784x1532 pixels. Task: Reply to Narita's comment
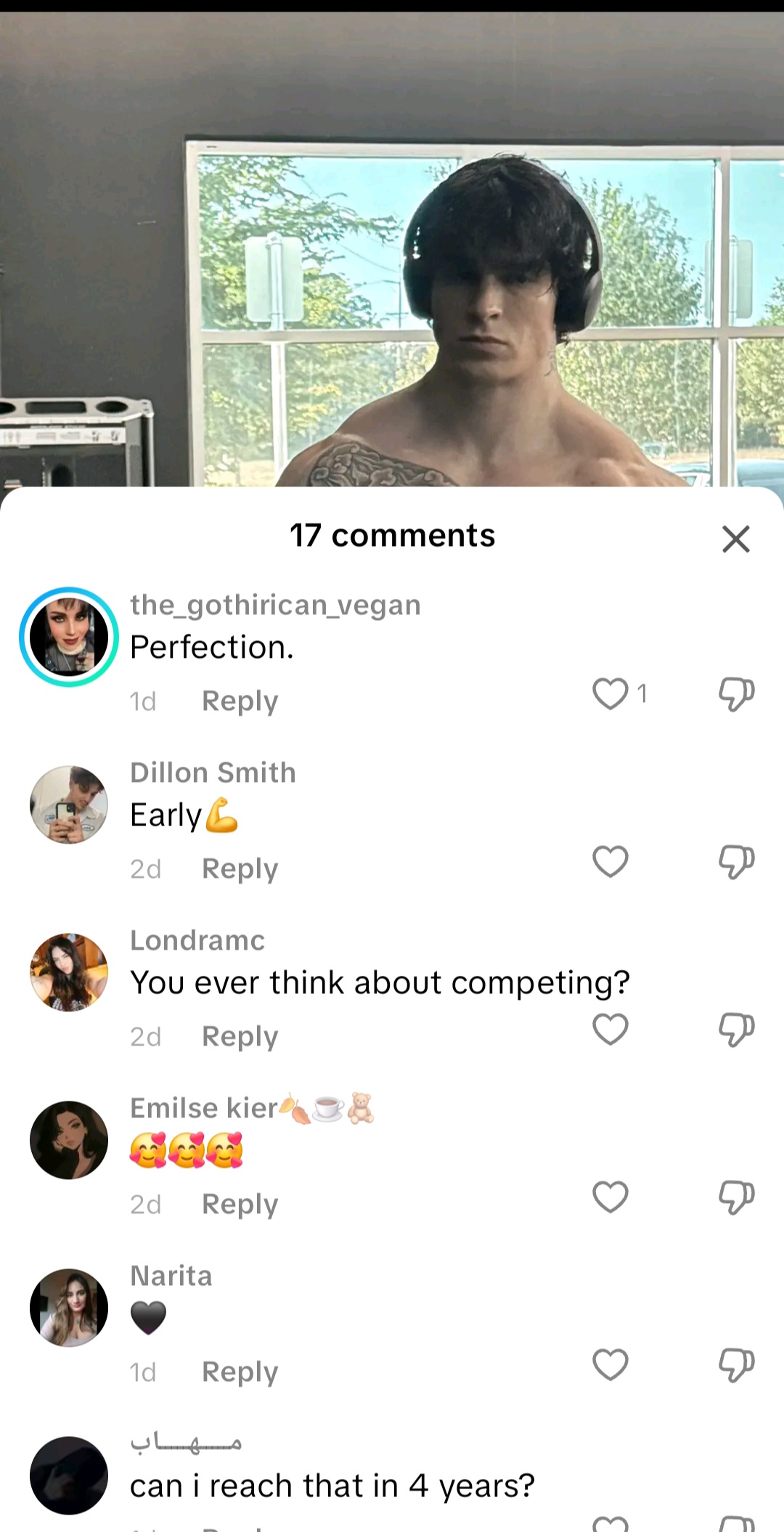coord(240,1372)
